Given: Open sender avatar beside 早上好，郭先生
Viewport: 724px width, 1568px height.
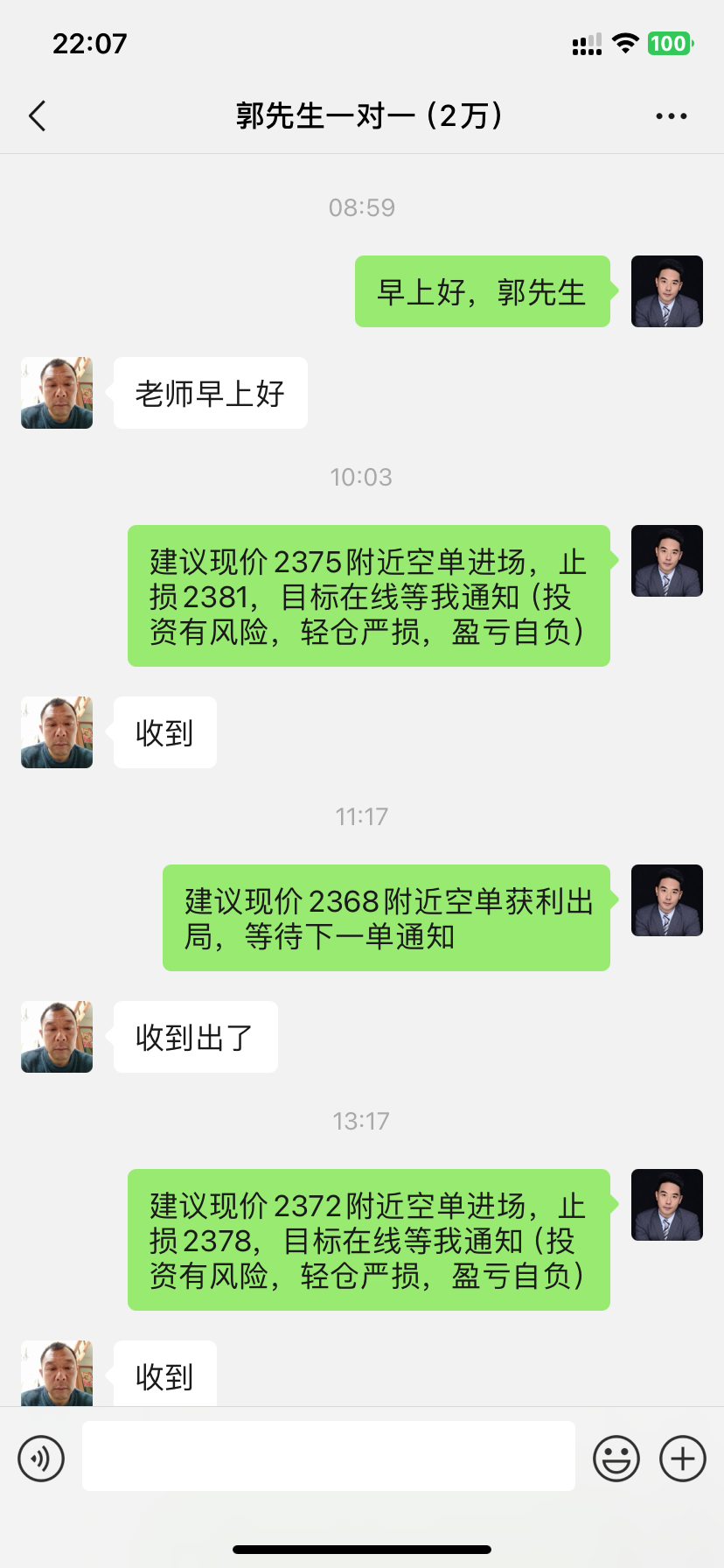Looking at the screenshot, I should (x=666, y=291).
